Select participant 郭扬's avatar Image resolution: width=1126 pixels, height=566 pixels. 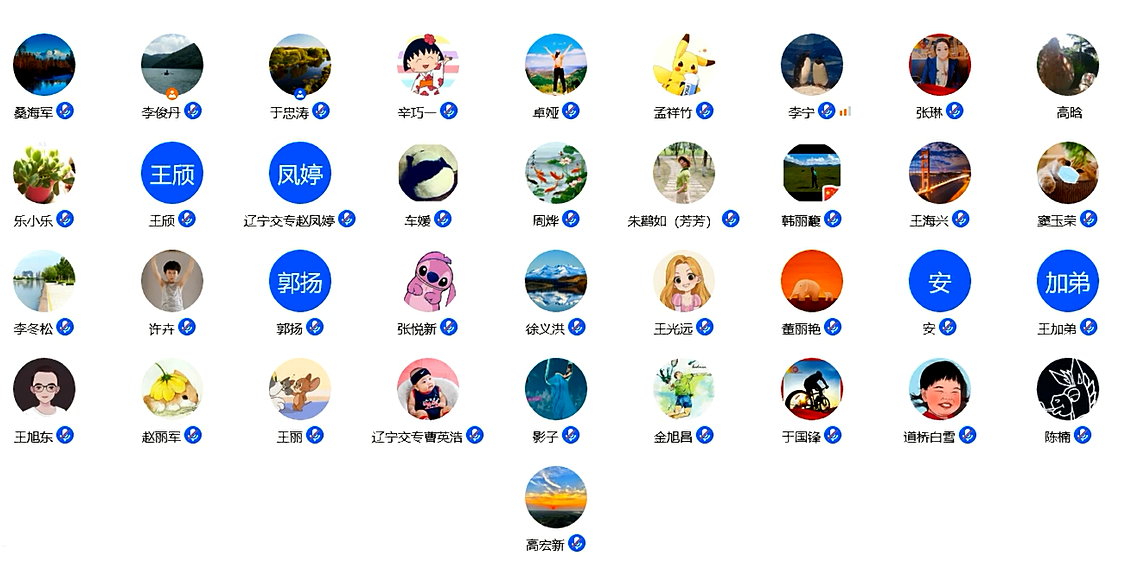click(300, 281)
